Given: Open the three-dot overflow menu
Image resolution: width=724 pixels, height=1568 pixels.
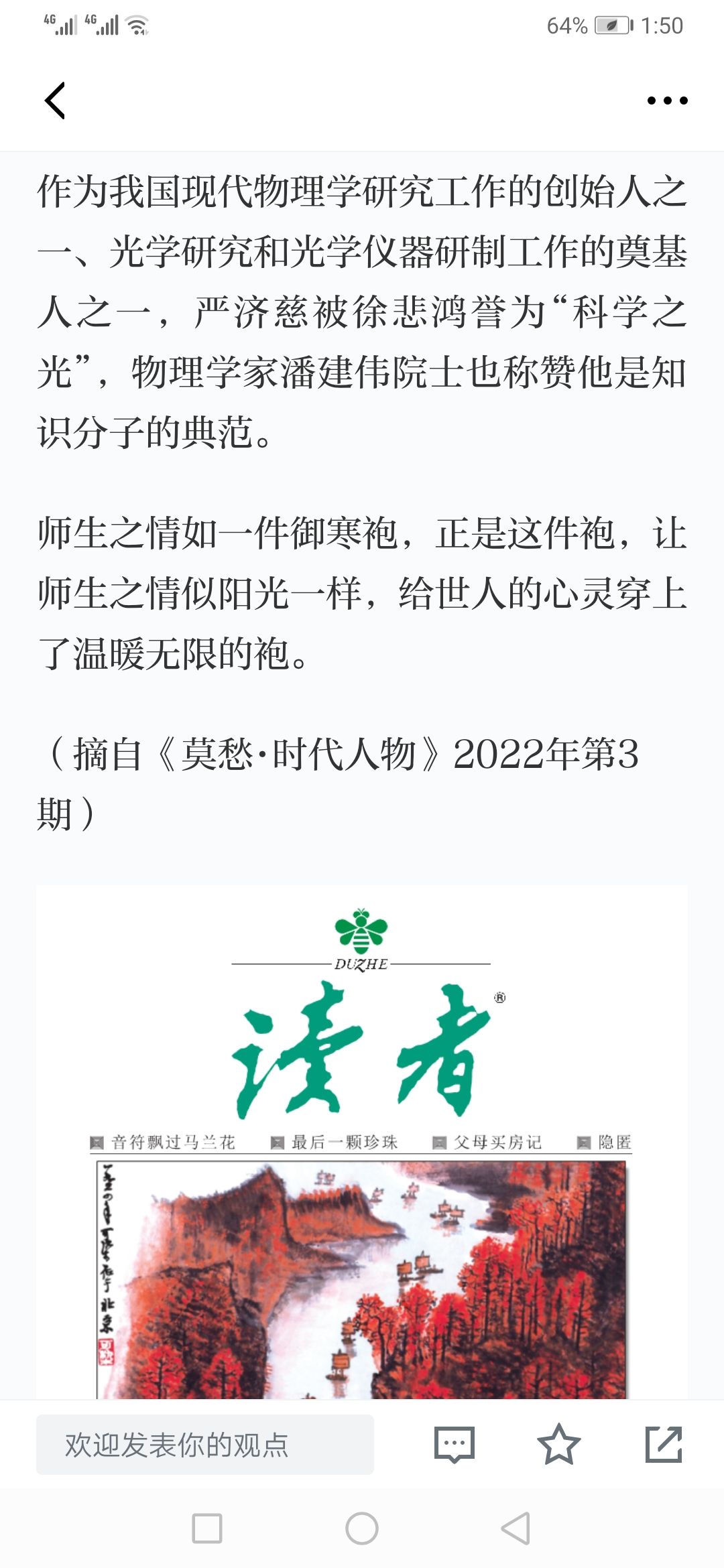Looking at the screenshot, I should [x=667, y=101].
